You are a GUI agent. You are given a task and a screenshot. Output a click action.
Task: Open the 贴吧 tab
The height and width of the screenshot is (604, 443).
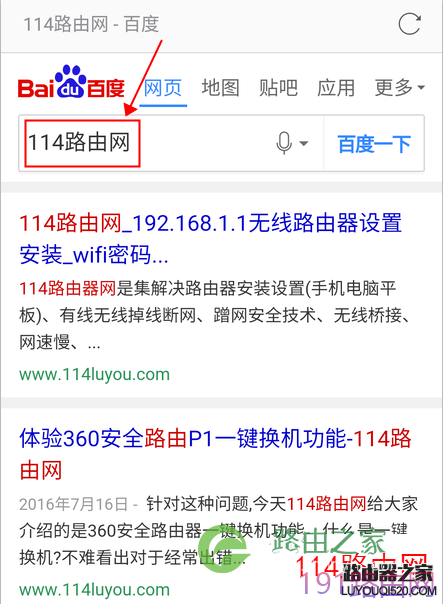(x=278, y=88)
